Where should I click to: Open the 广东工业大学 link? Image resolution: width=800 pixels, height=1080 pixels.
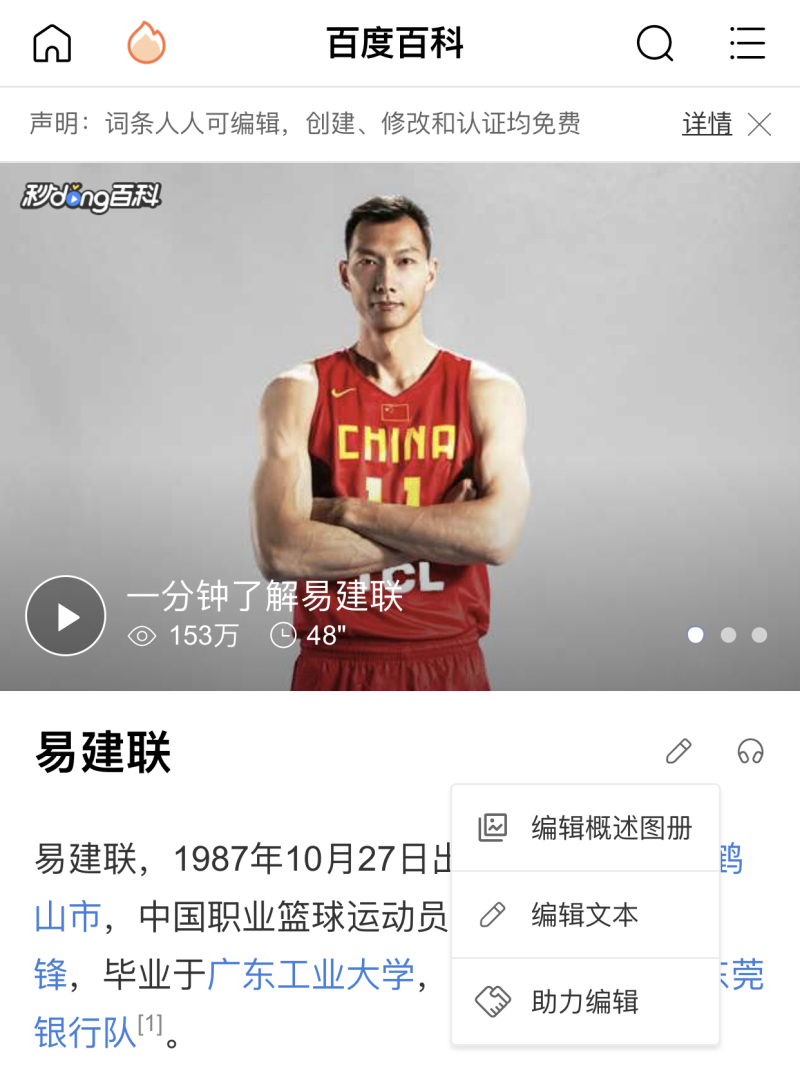[311, 974]
